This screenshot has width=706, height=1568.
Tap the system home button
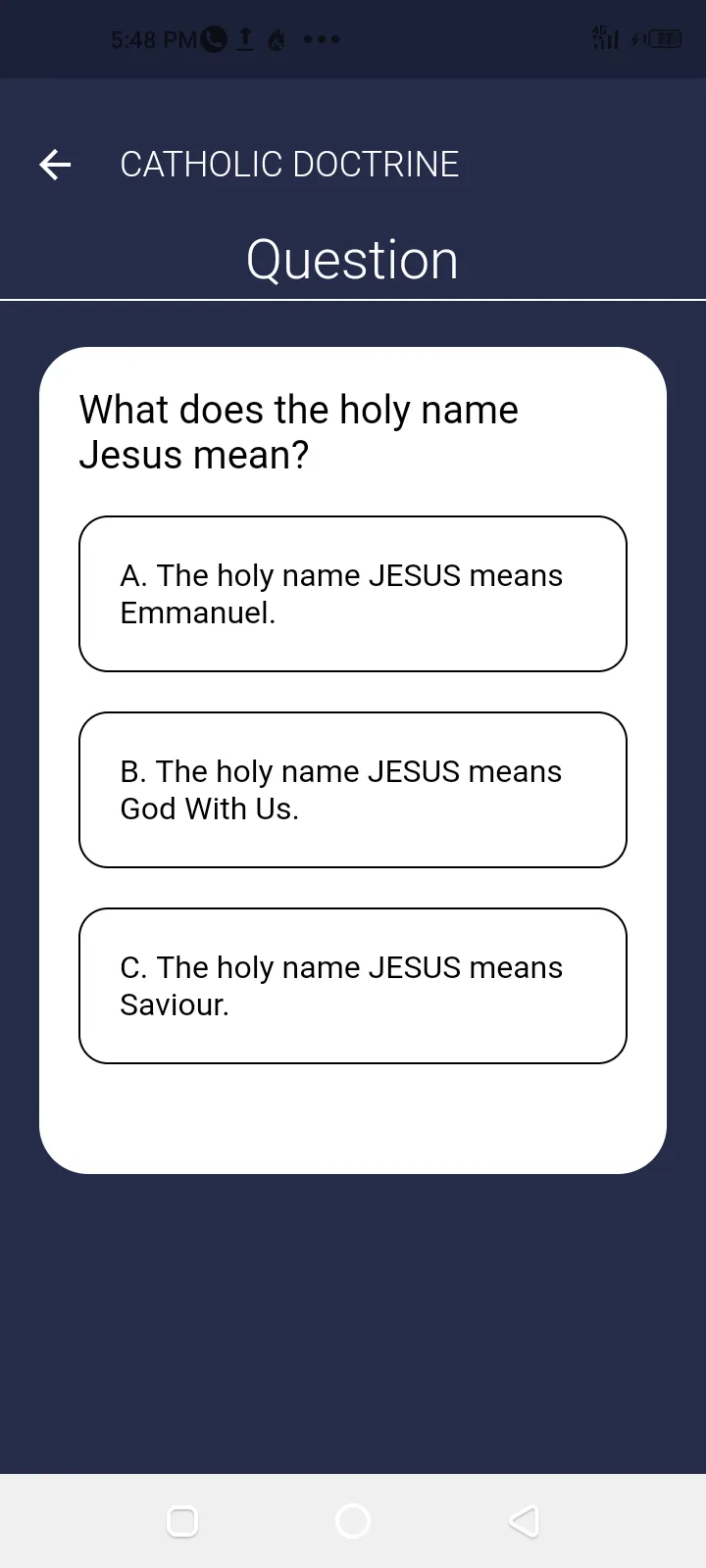pos(353,1521)
